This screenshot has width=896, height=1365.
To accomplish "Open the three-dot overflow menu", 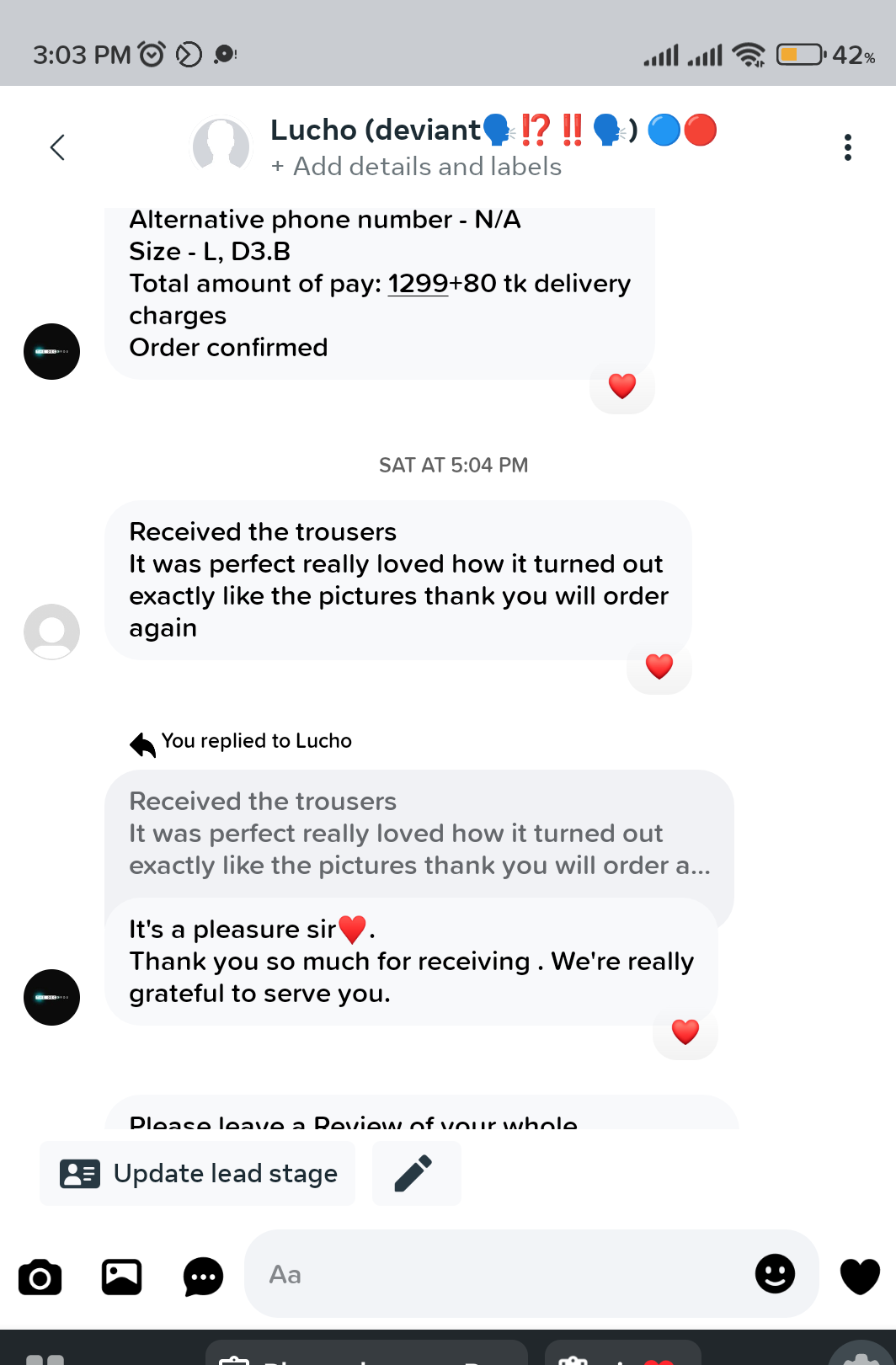I will pyautogui.click(x=847, y=147).
